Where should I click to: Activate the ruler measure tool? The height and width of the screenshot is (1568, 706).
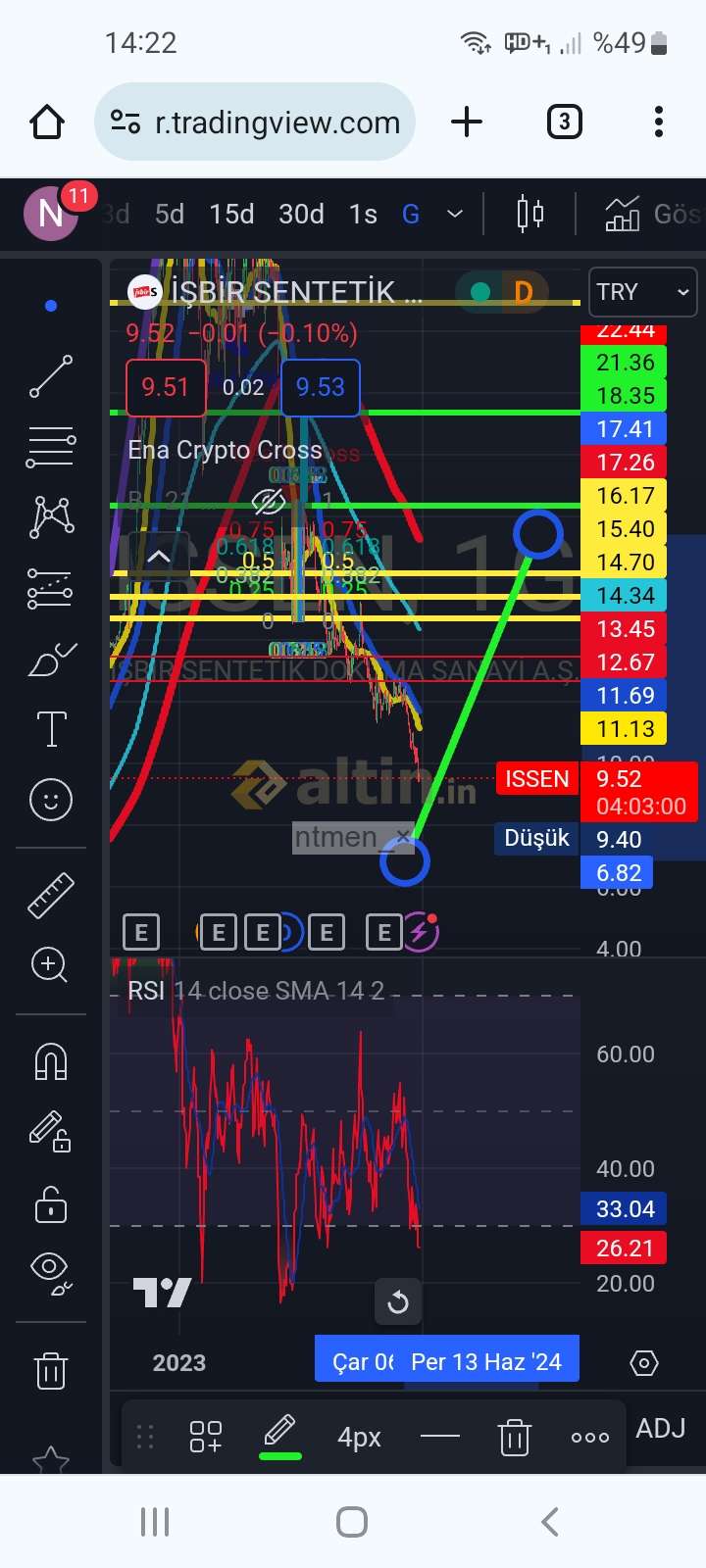point(51,895)
